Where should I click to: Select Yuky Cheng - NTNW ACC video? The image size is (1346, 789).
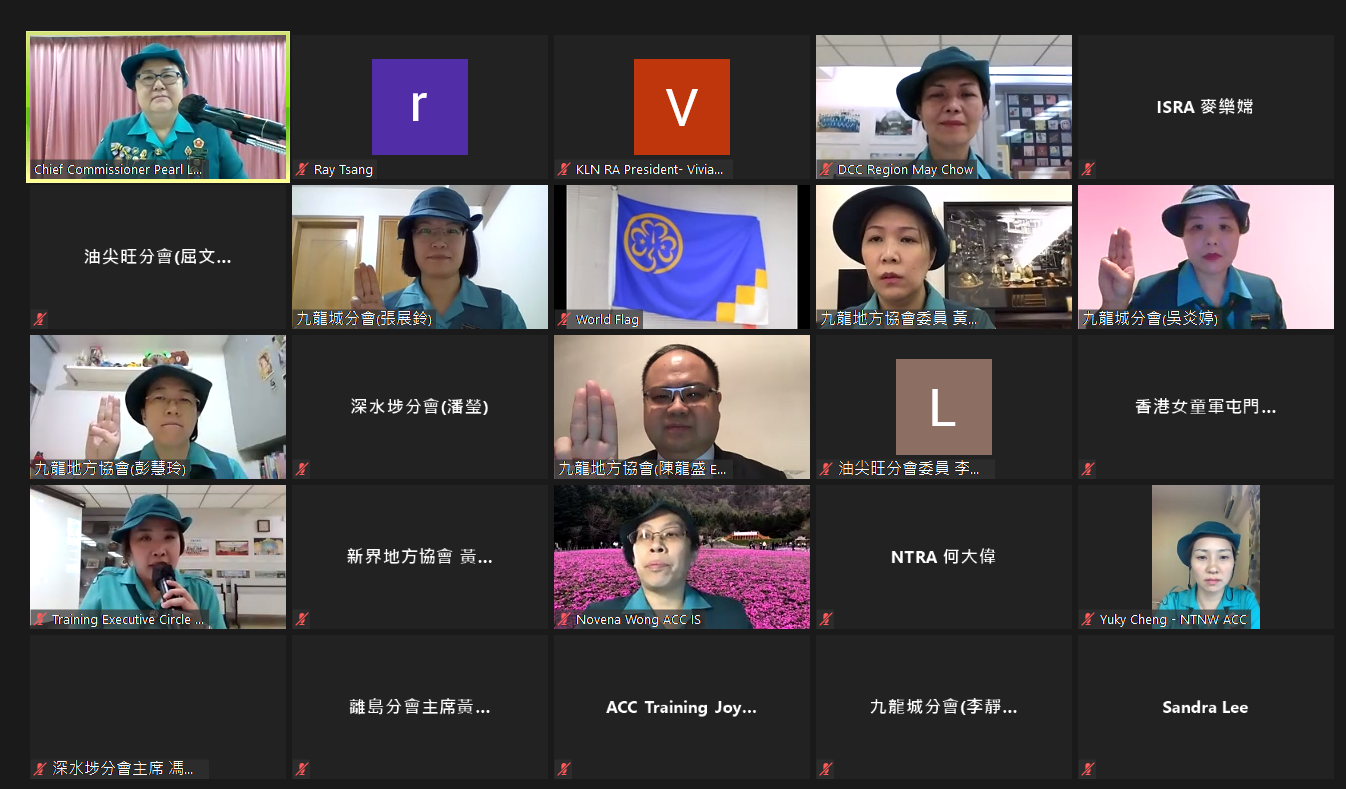click(x=1205, y=557)
